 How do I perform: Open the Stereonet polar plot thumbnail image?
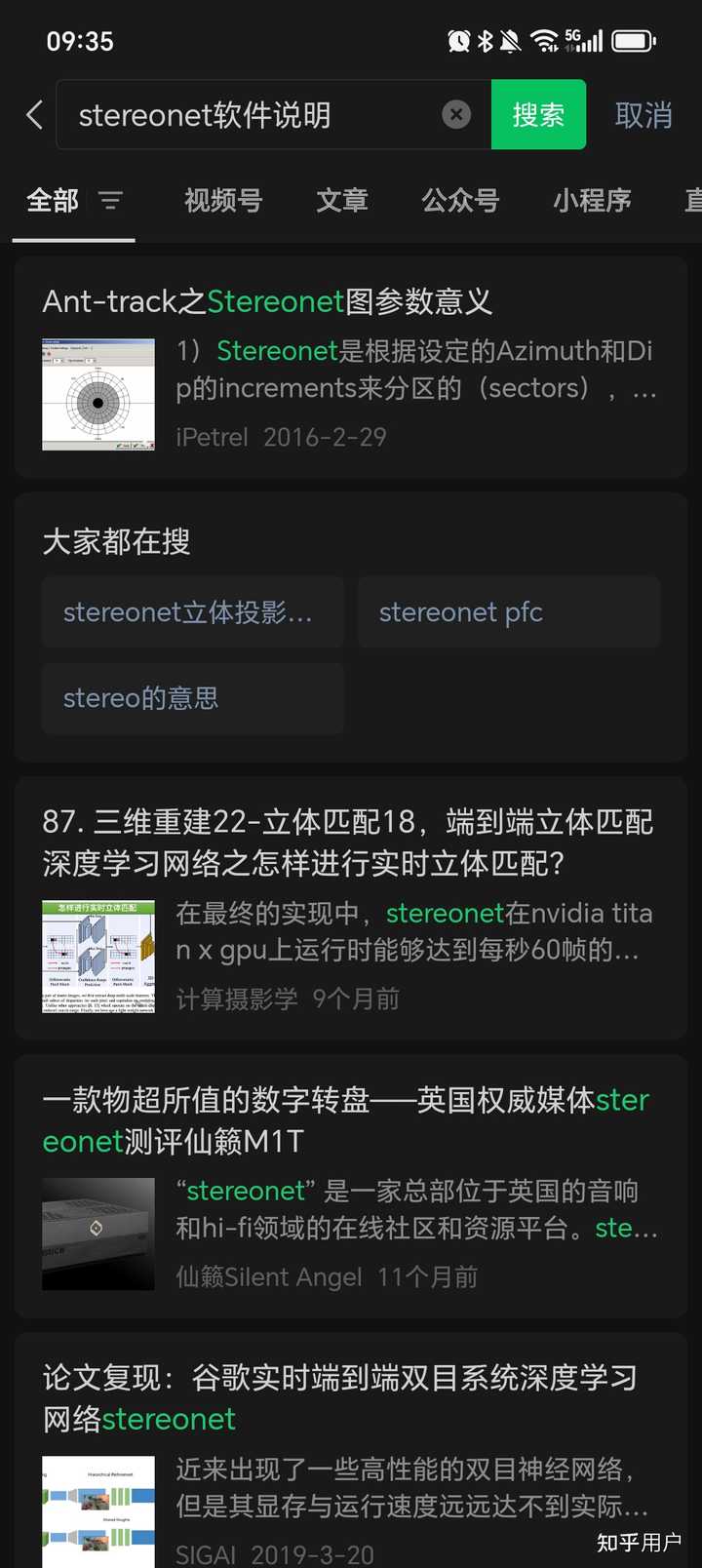click(97, 395)
